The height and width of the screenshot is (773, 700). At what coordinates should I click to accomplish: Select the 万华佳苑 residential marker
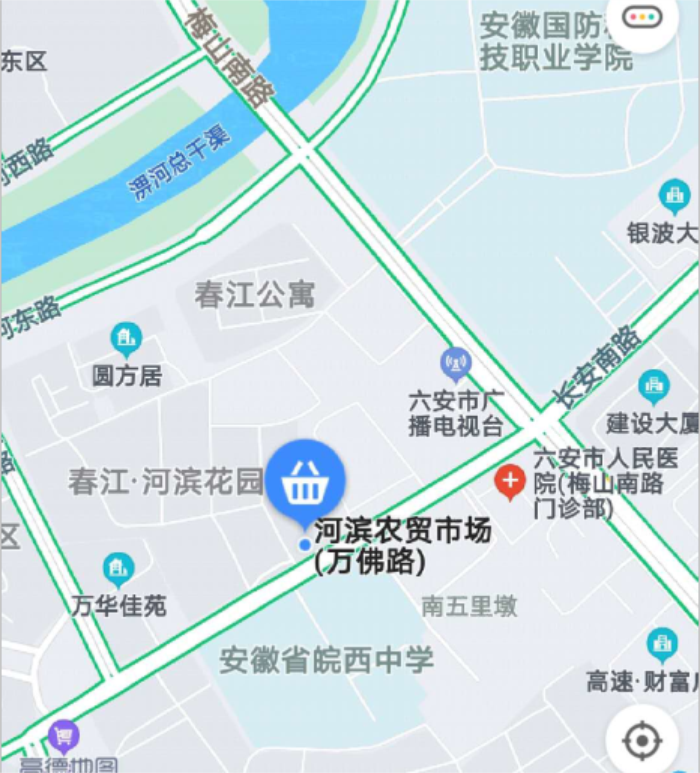(119, 570)
